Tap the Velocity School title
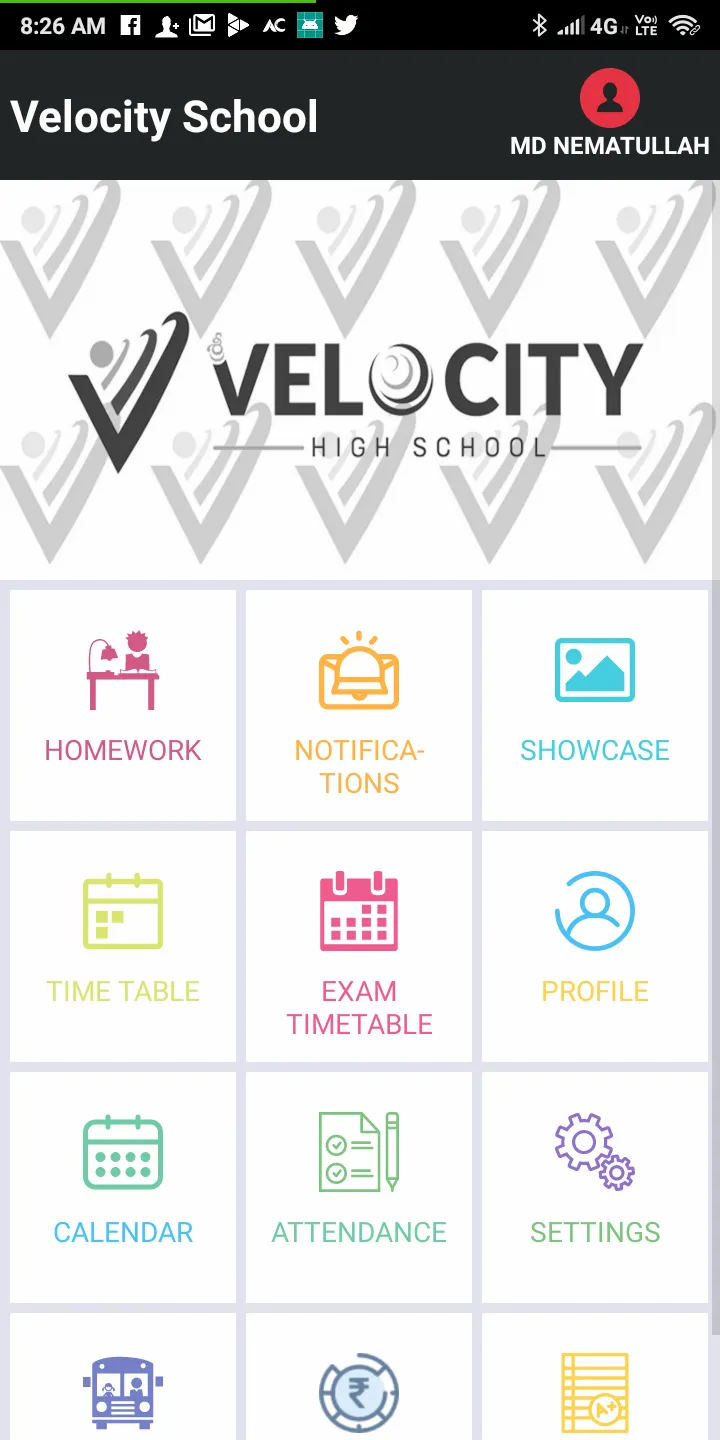Viewport: 720px width, 1440px height. point(164,117)
